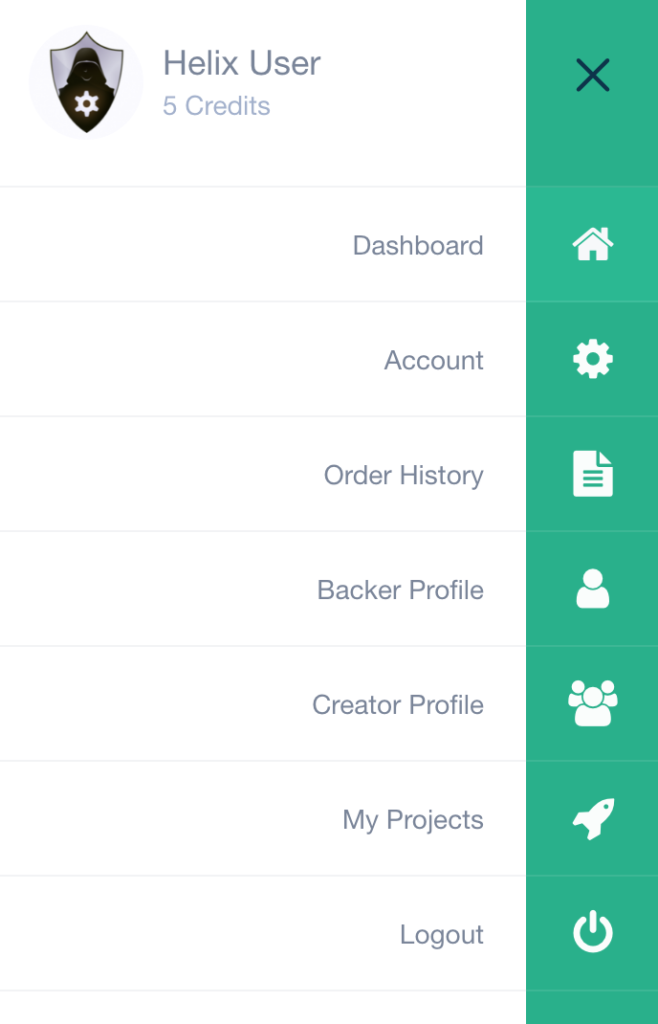The width and height of the screenshot is (658, 1024).
Task: Open the Dashboard menu item
Action: [x=418, y=245]
